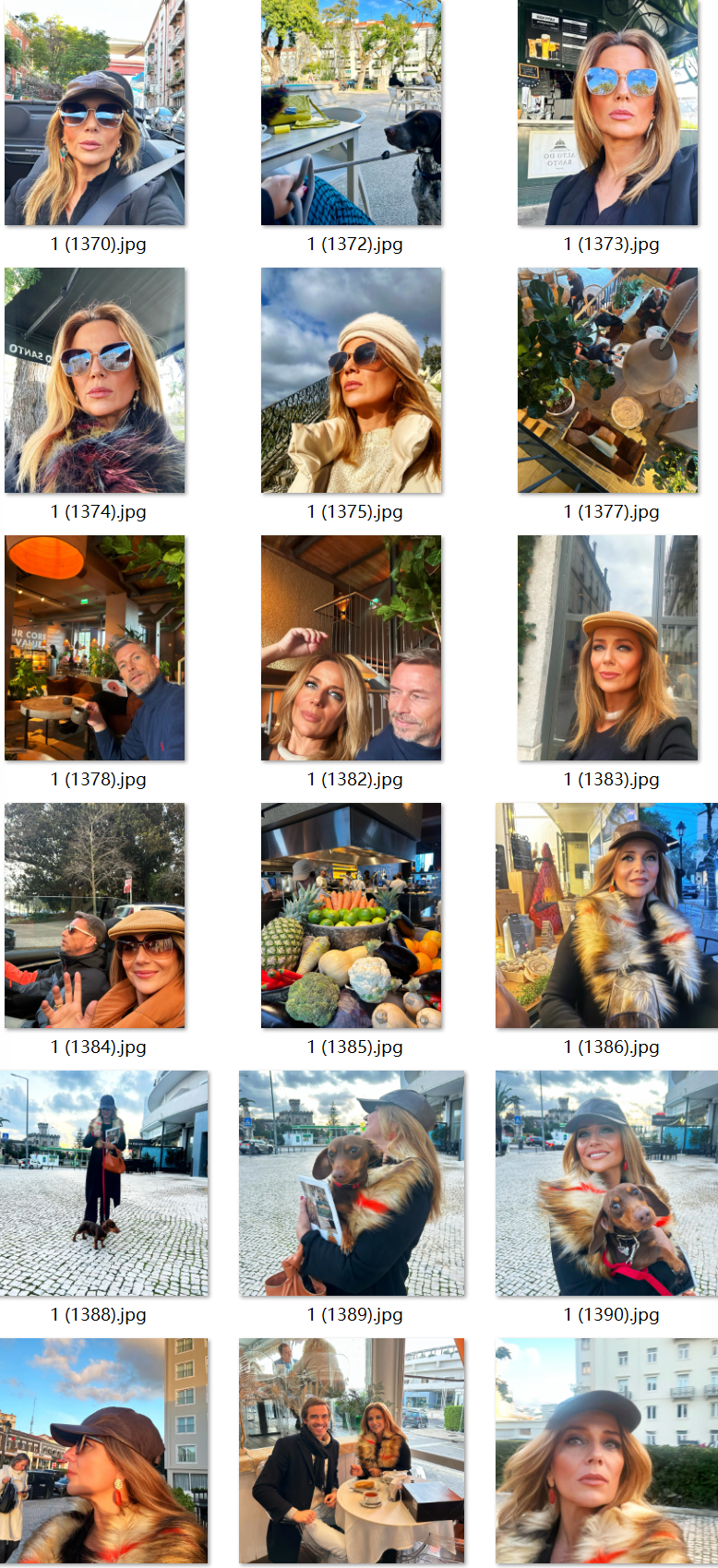718x1568 pixels.
Task: Open thumbnail 1 (1374).jpg
Action: click(94, 380)
